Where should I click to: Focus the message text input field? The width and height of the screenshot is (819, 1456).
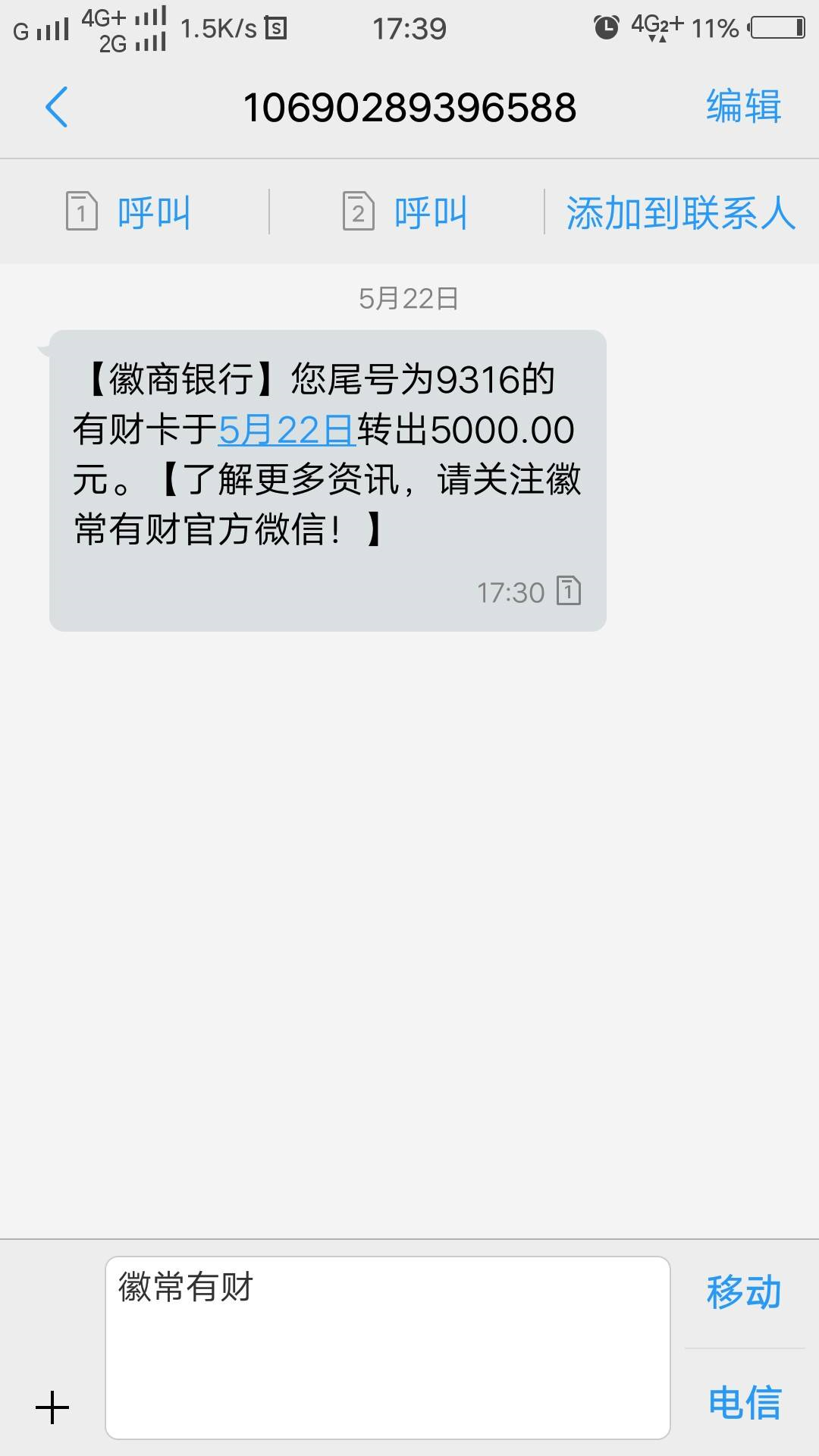388,1348
